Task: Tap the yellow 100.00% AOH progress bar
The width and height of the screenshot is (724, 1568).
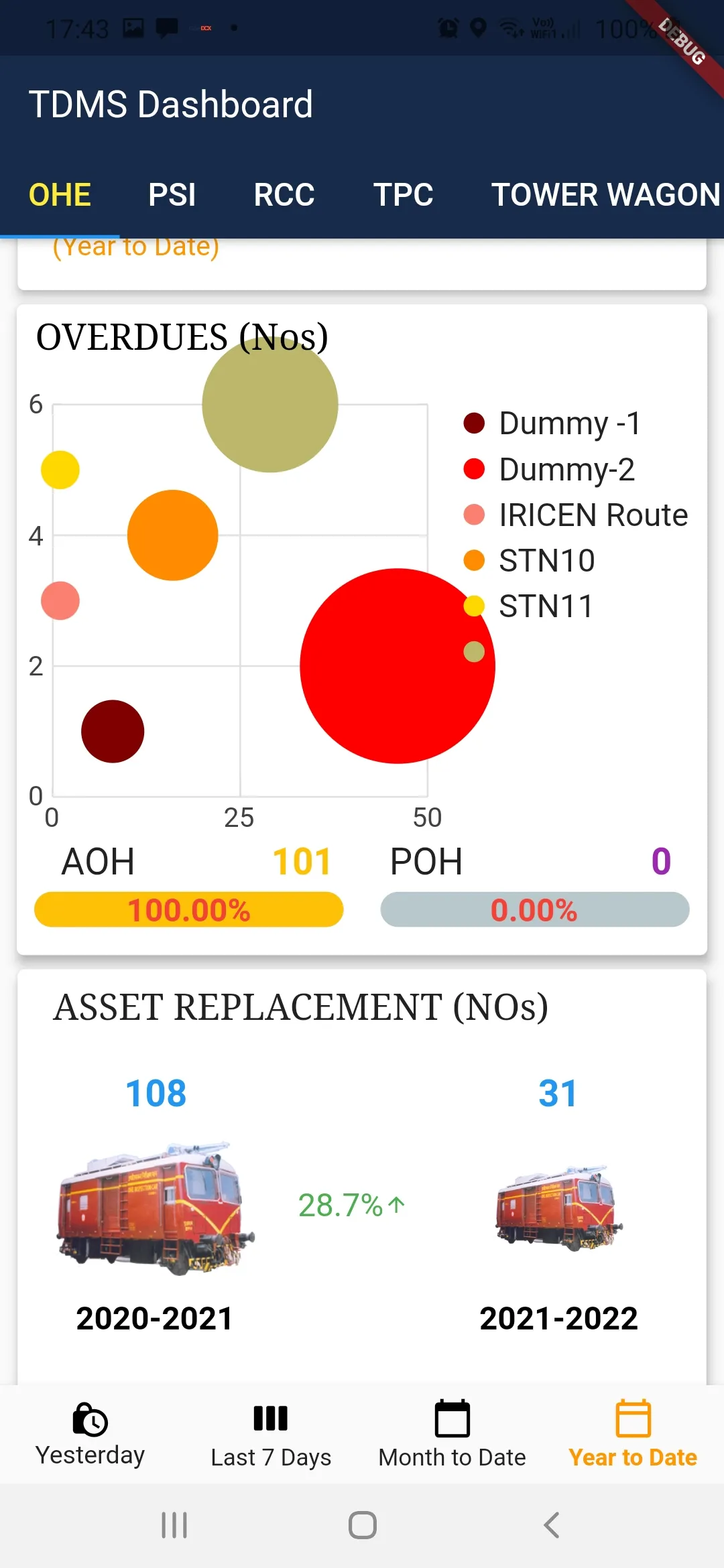Action: click(x=188, y=909)
